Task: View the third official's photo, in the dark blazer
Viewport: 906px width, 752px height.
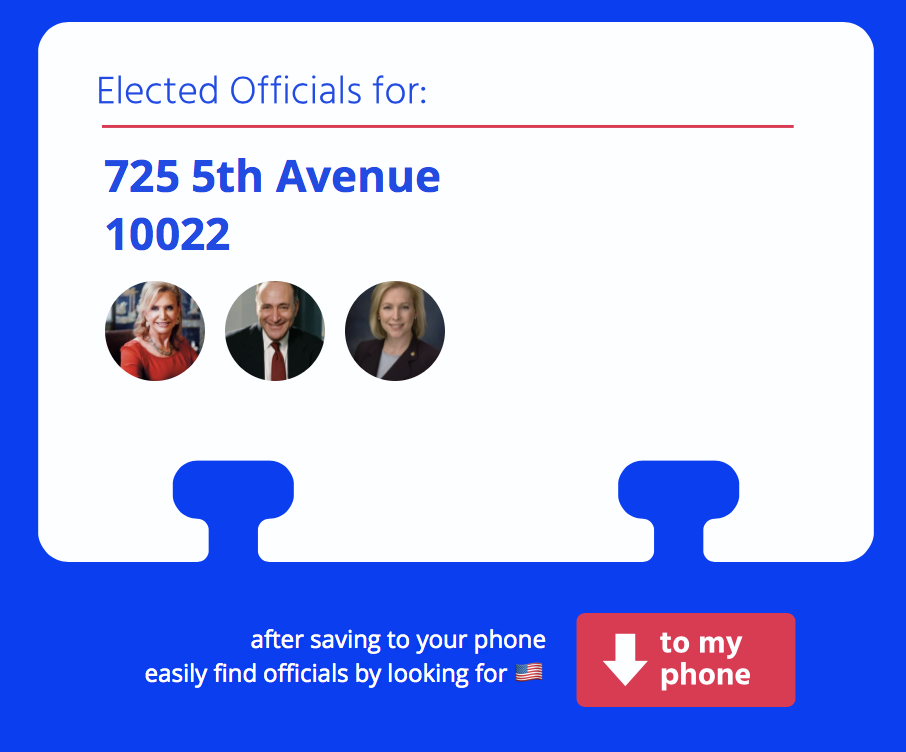Action: click(395, 331)
